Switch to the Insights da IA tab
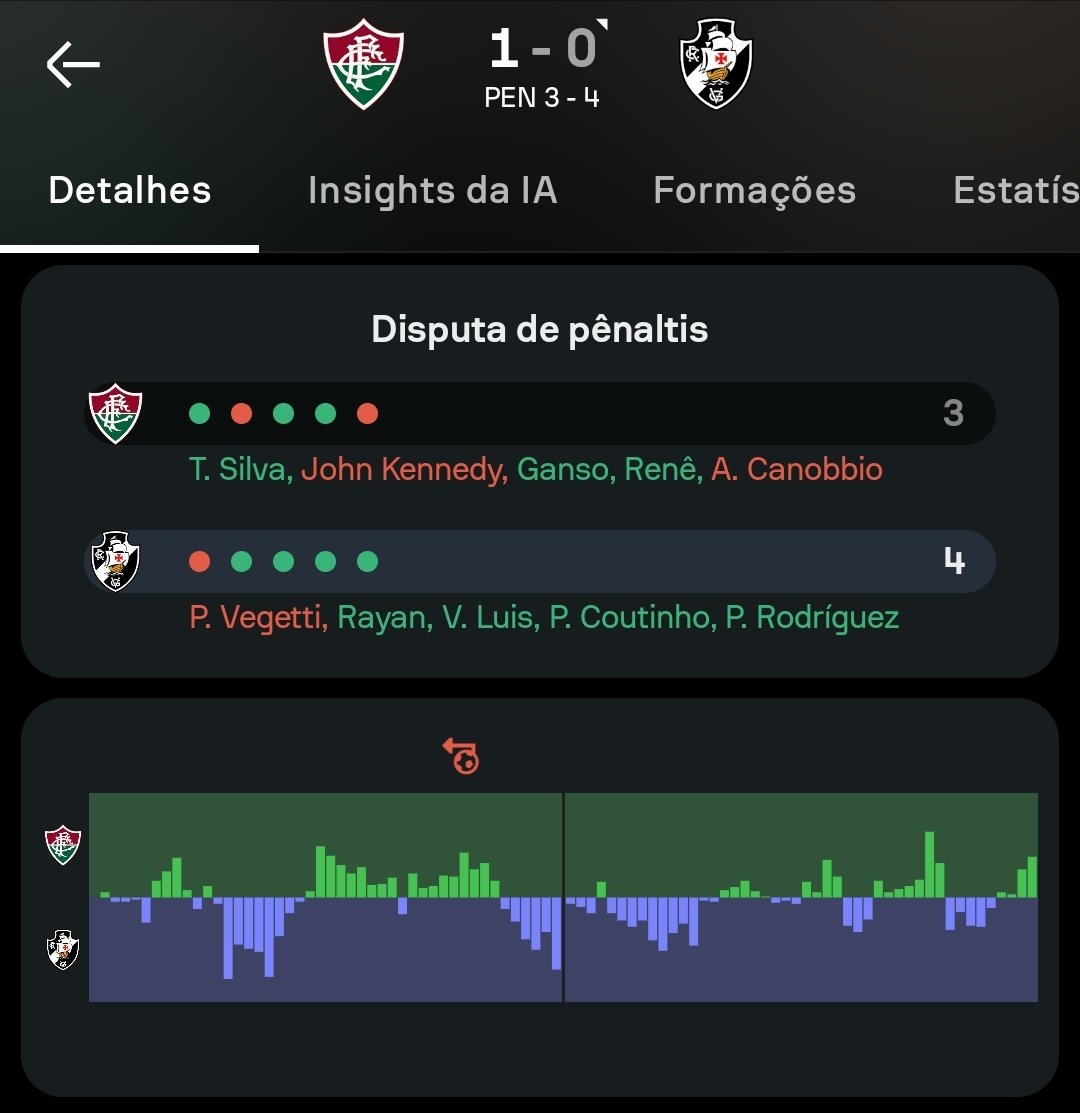 pyautogui.click(x=432, y=190)
